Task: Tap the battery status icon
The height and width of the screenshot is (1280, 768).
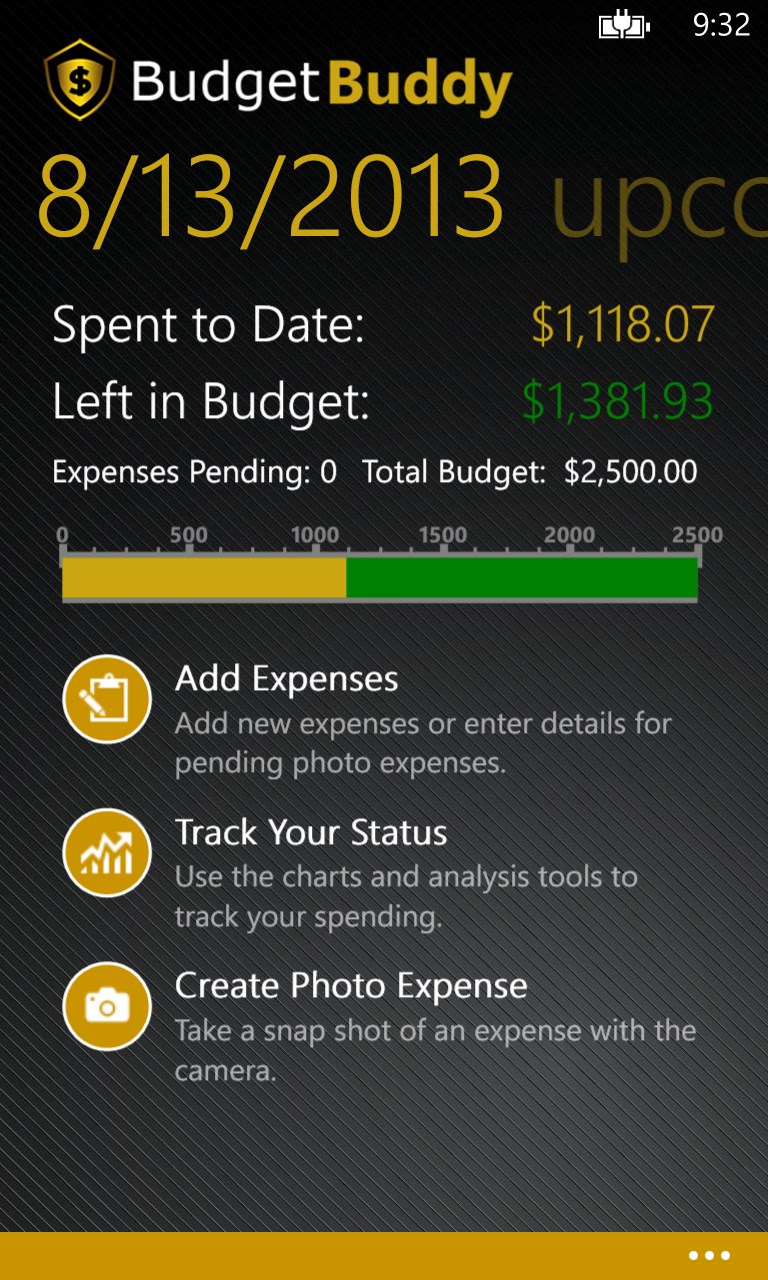Action: tap(623, 26)
